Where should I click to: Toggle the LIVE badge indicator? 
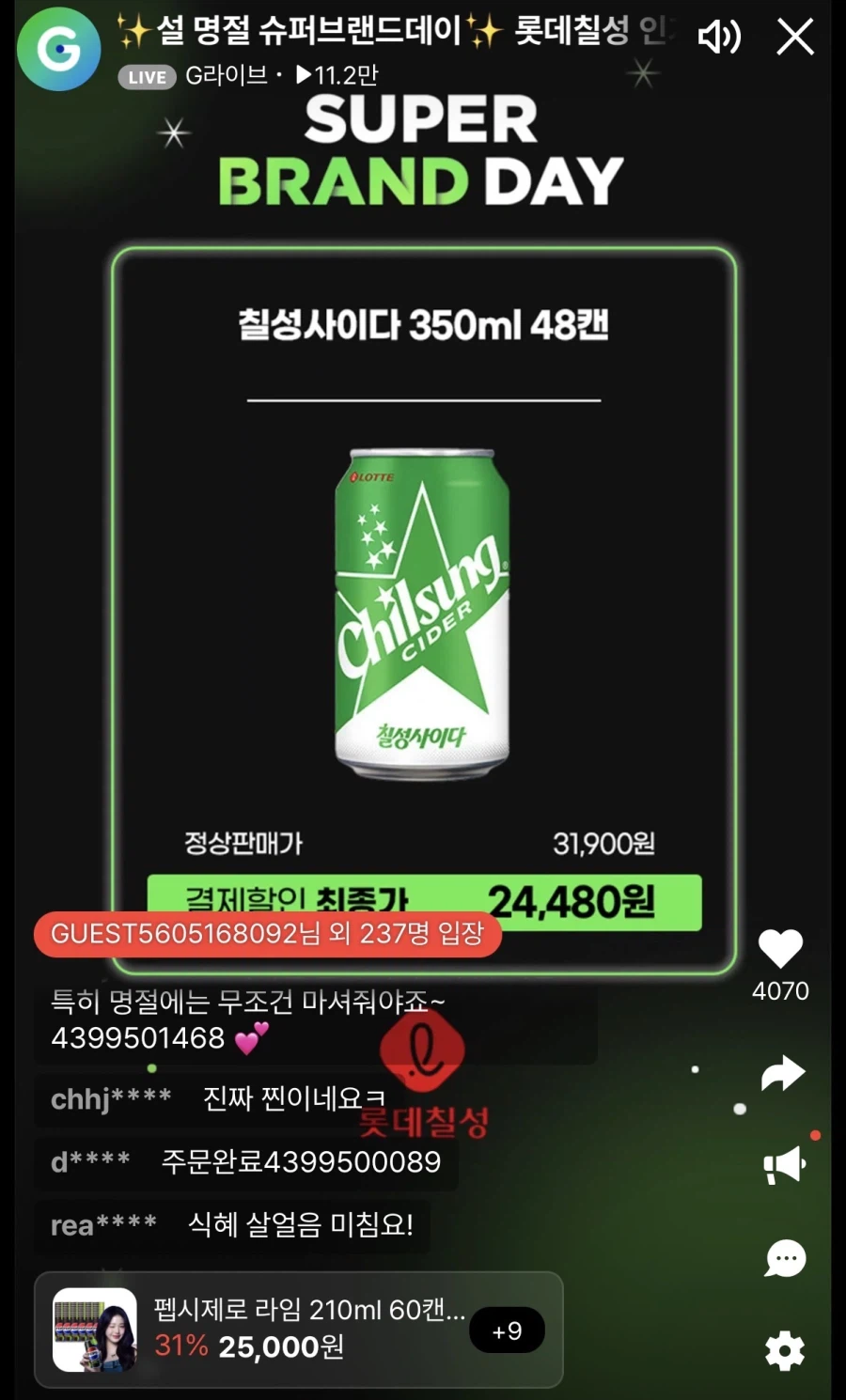pyautogui.click(x=147, y=78)
